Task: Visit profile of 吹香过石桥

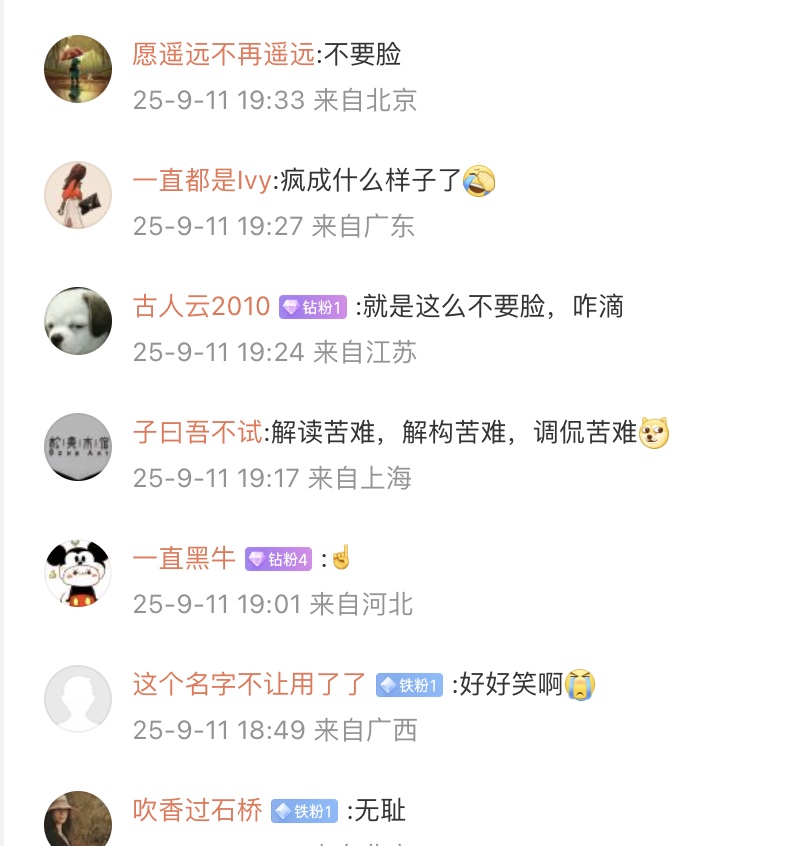Action: (x=198, y=810)
